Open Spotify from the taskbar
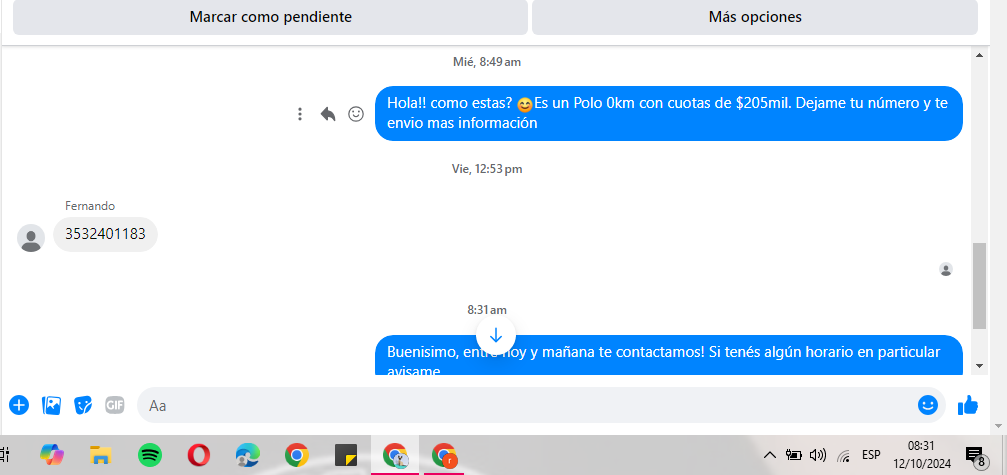The width and height of the screenshot is (1007, 475). pos(150,456)
